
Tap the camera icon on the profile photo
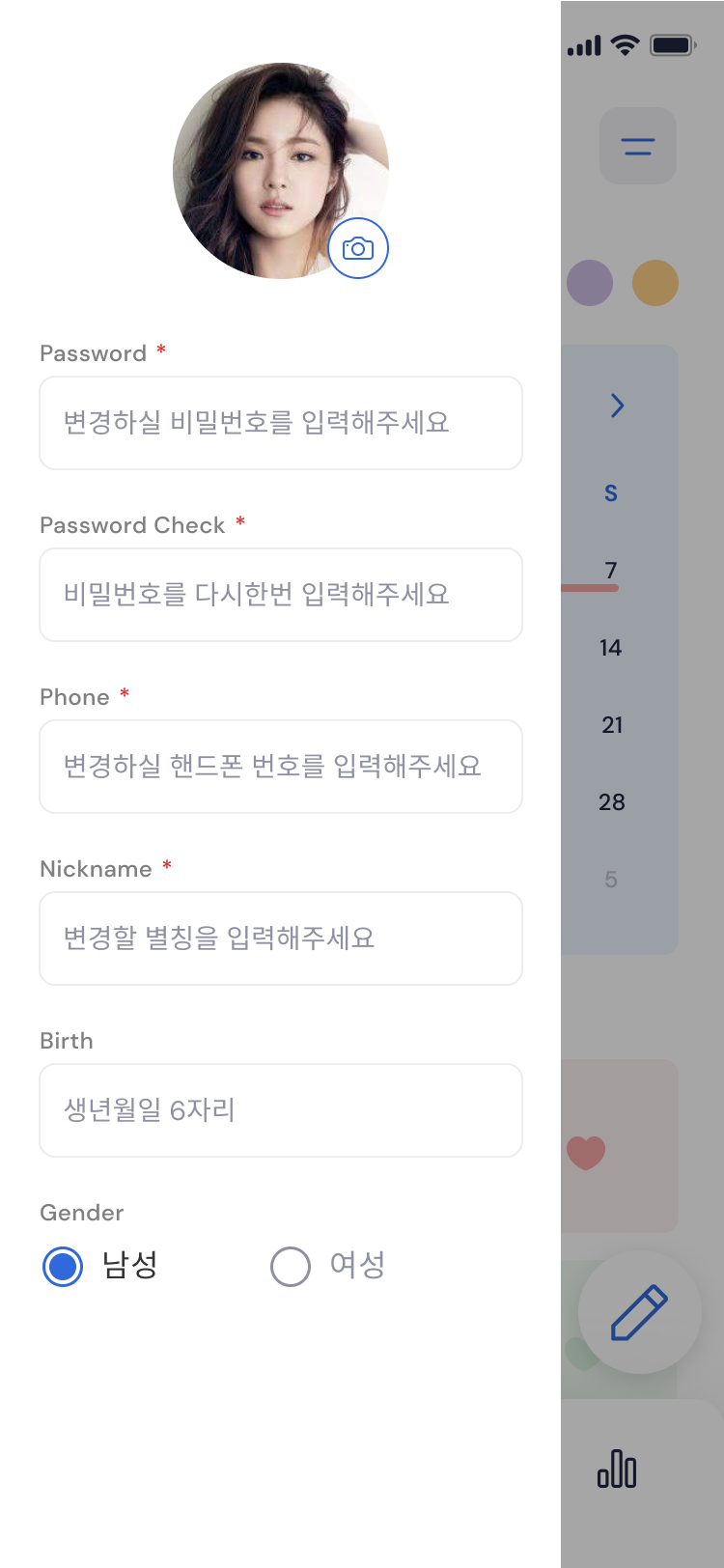358,248
